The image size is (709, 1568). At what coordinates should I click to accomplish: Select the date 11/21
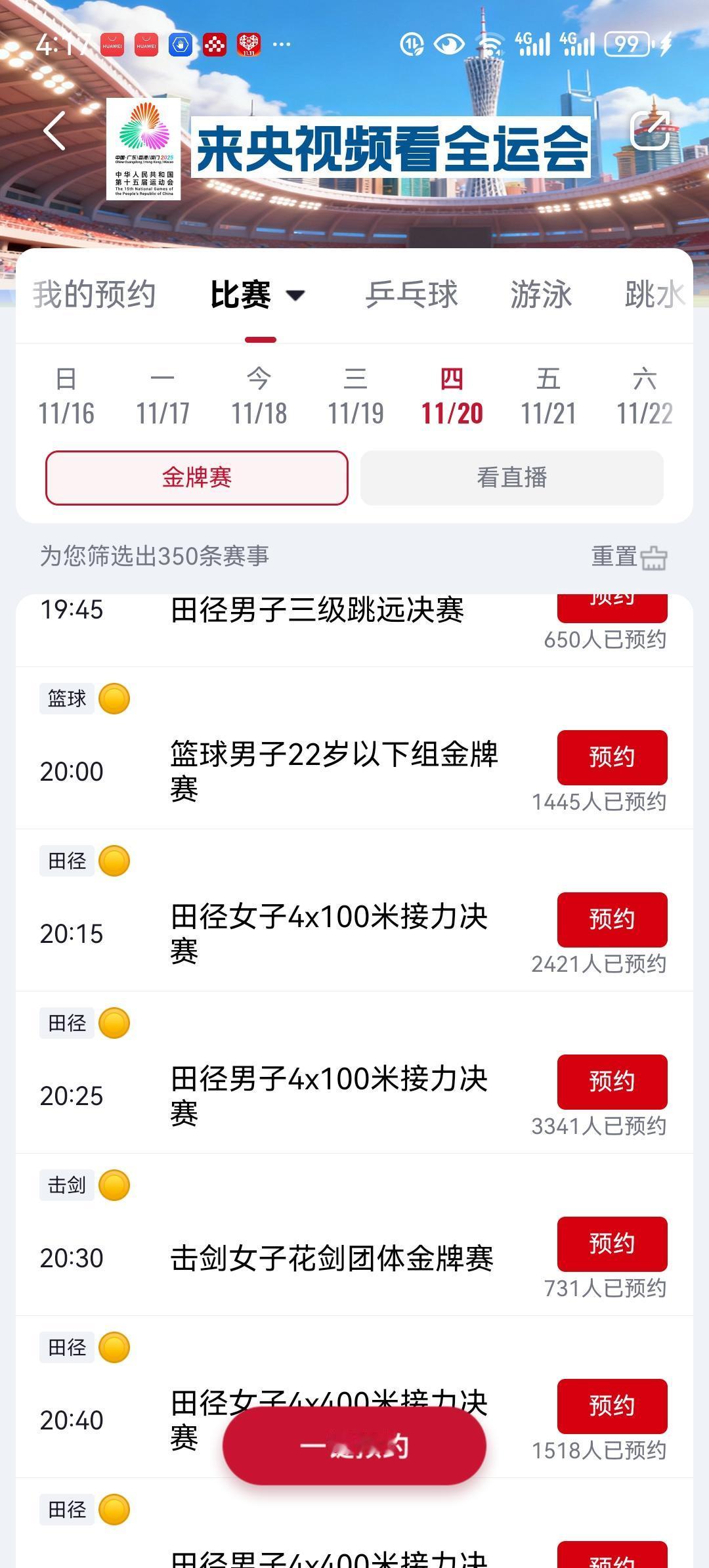pyautogui.click(x=548, y=397)
